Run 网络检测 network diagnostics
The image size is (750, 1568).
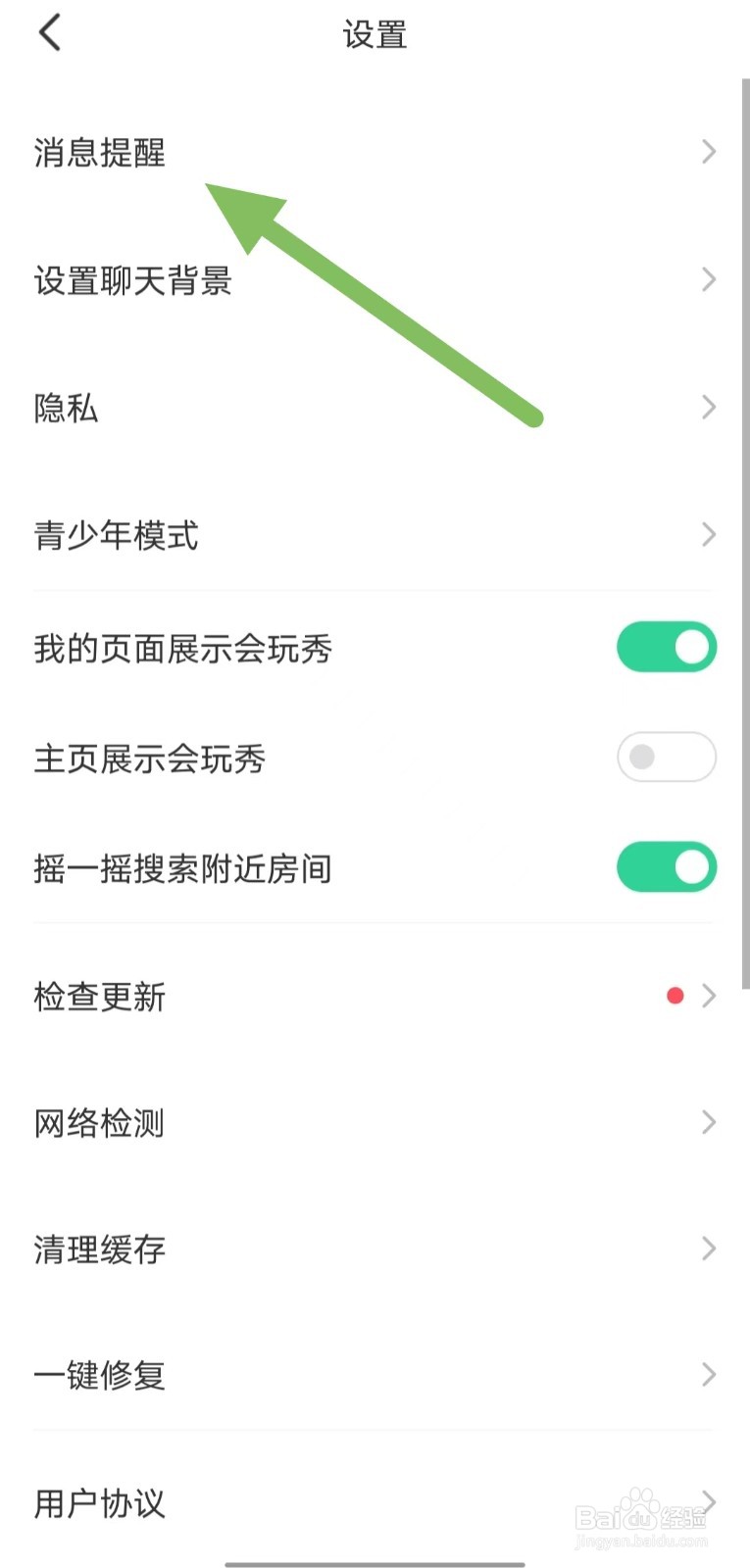pos(99,1123)
